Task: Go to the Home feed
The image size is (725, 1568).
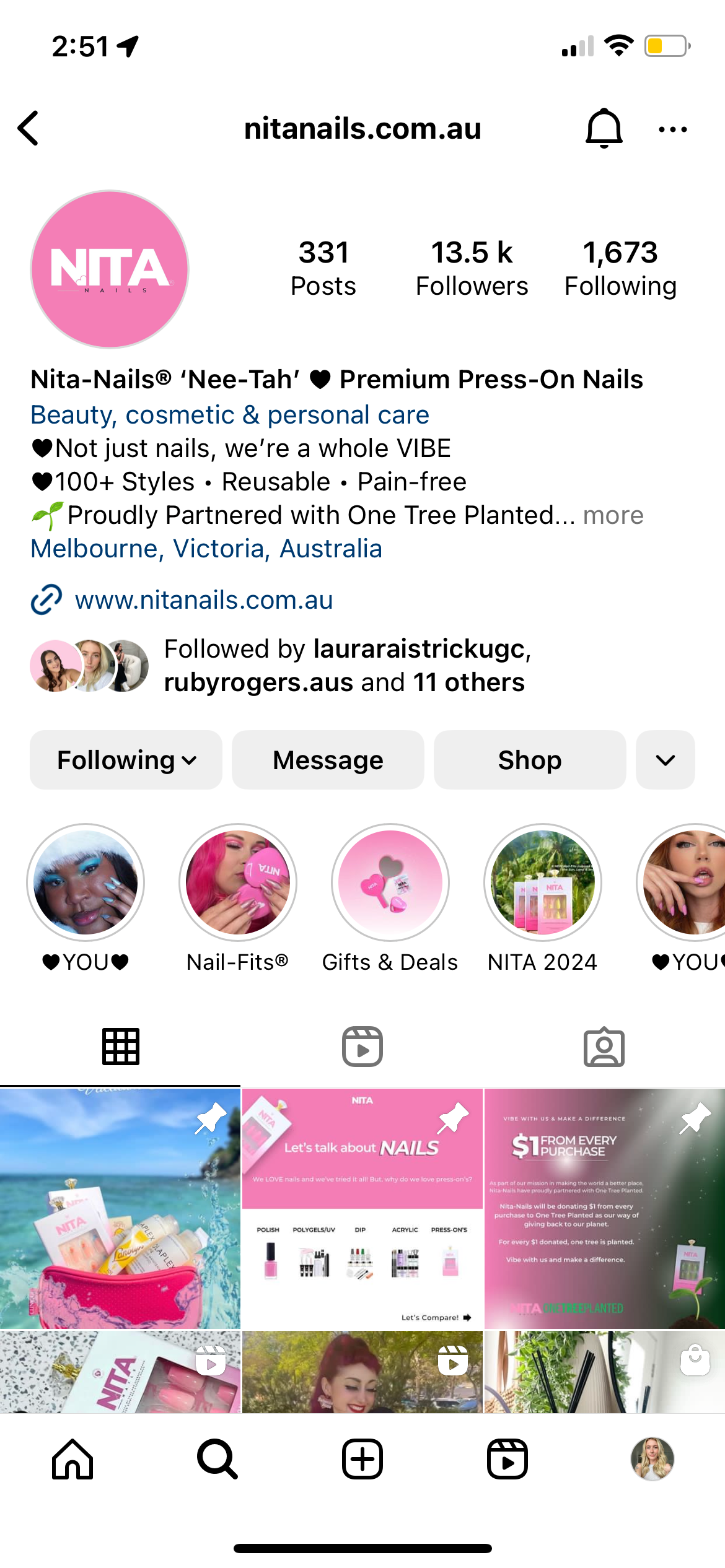Action: click(72, 1459)
